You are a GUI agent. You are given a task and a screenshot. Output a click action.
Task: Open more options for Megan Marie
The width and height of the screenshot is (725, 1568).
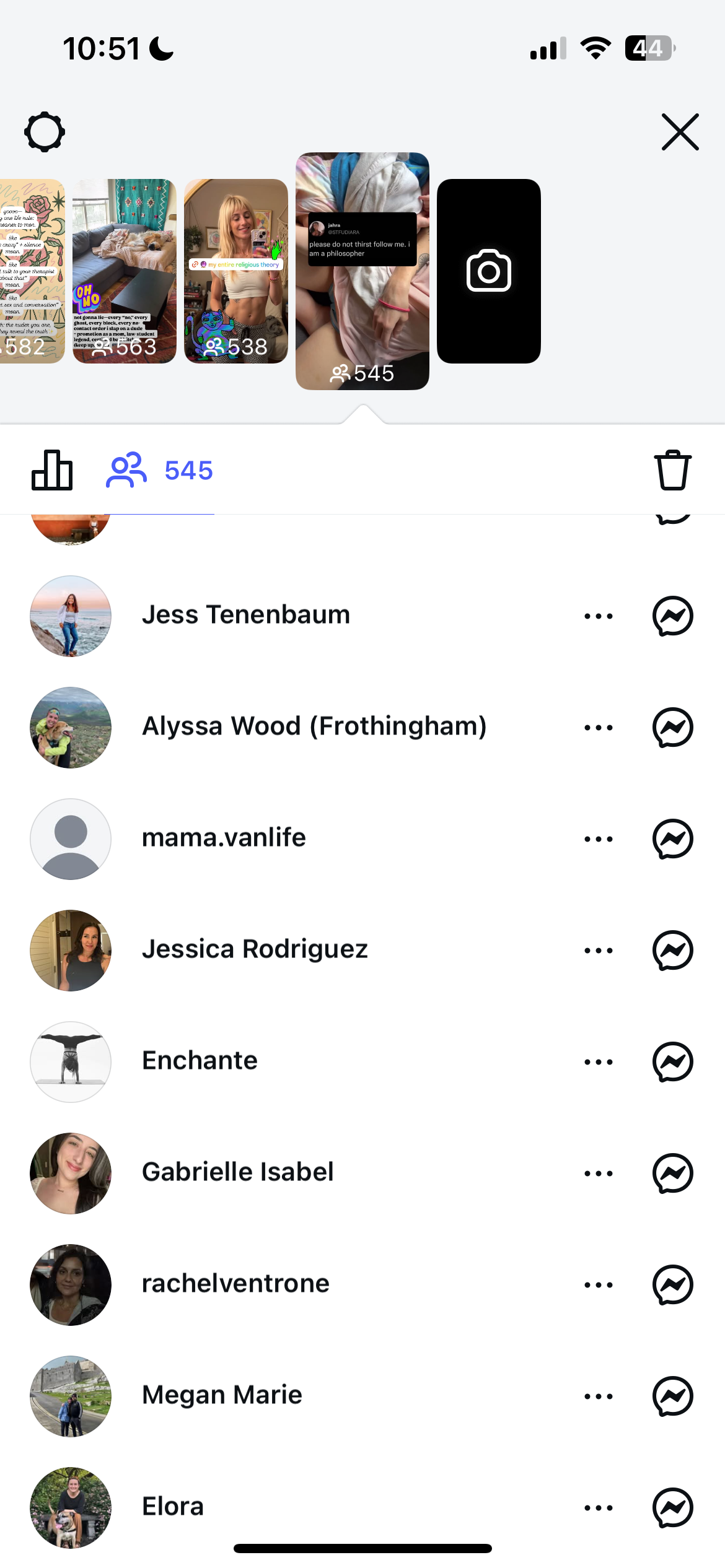pos(599,1396)
